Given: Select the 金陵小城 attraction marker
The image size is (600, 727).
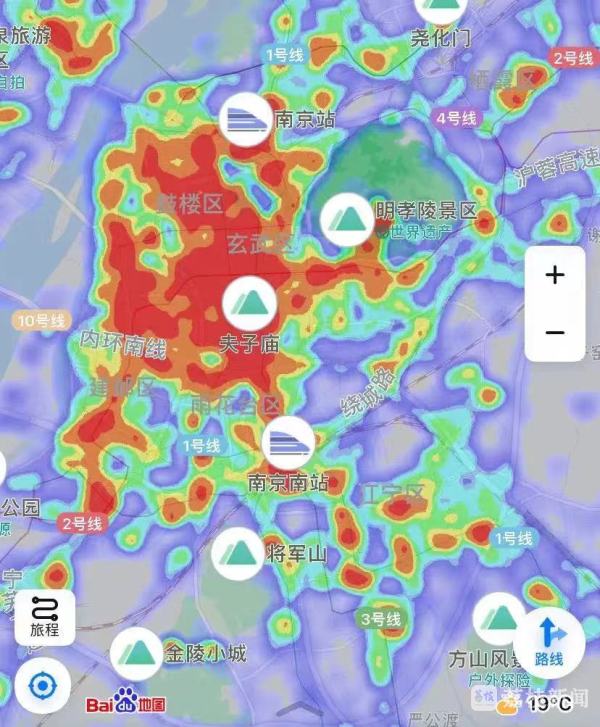Looking at the screenshot, I should tap(136, 654).
